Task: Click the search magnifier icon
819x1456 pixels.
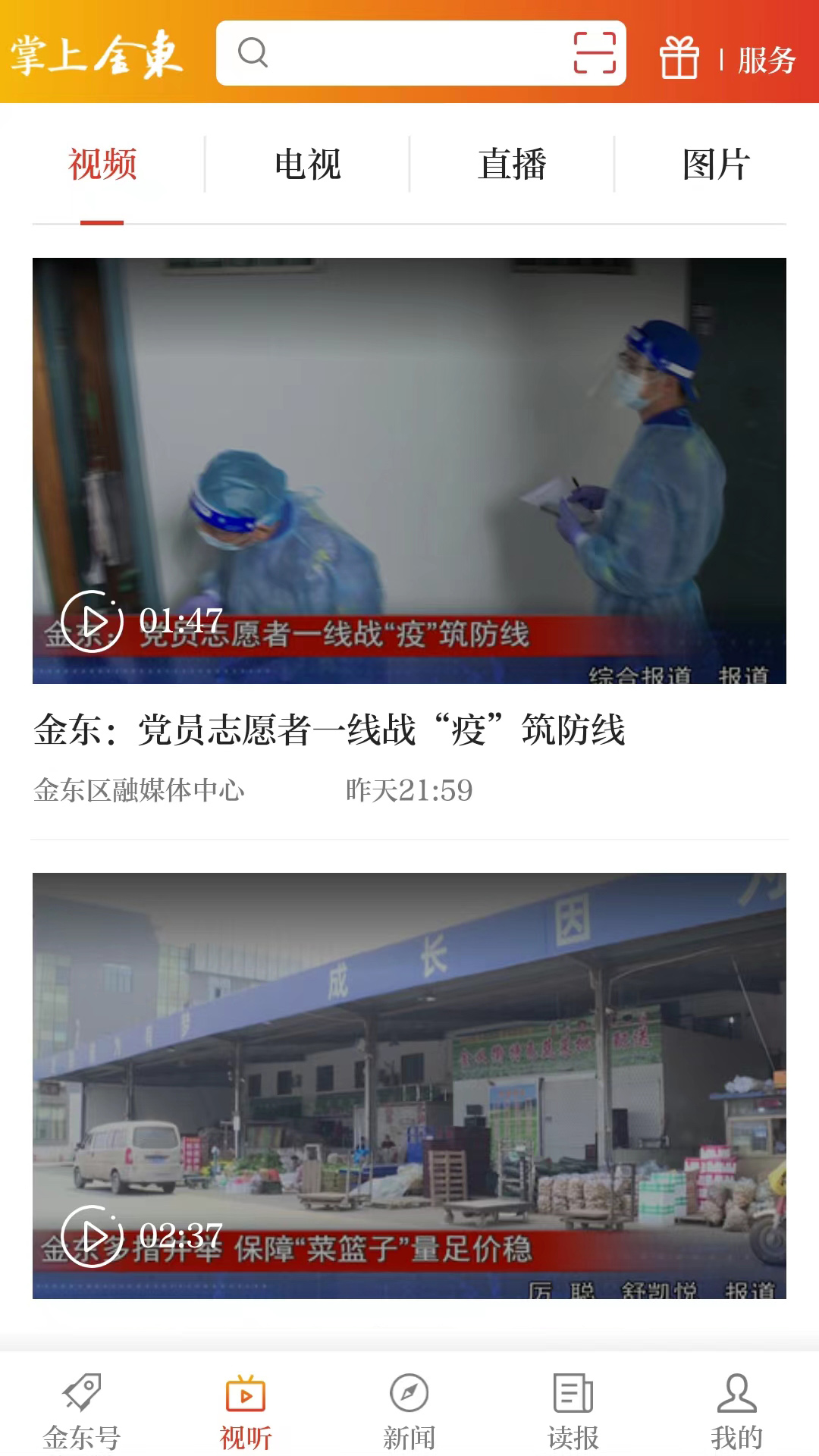Action: pos(253,54)
